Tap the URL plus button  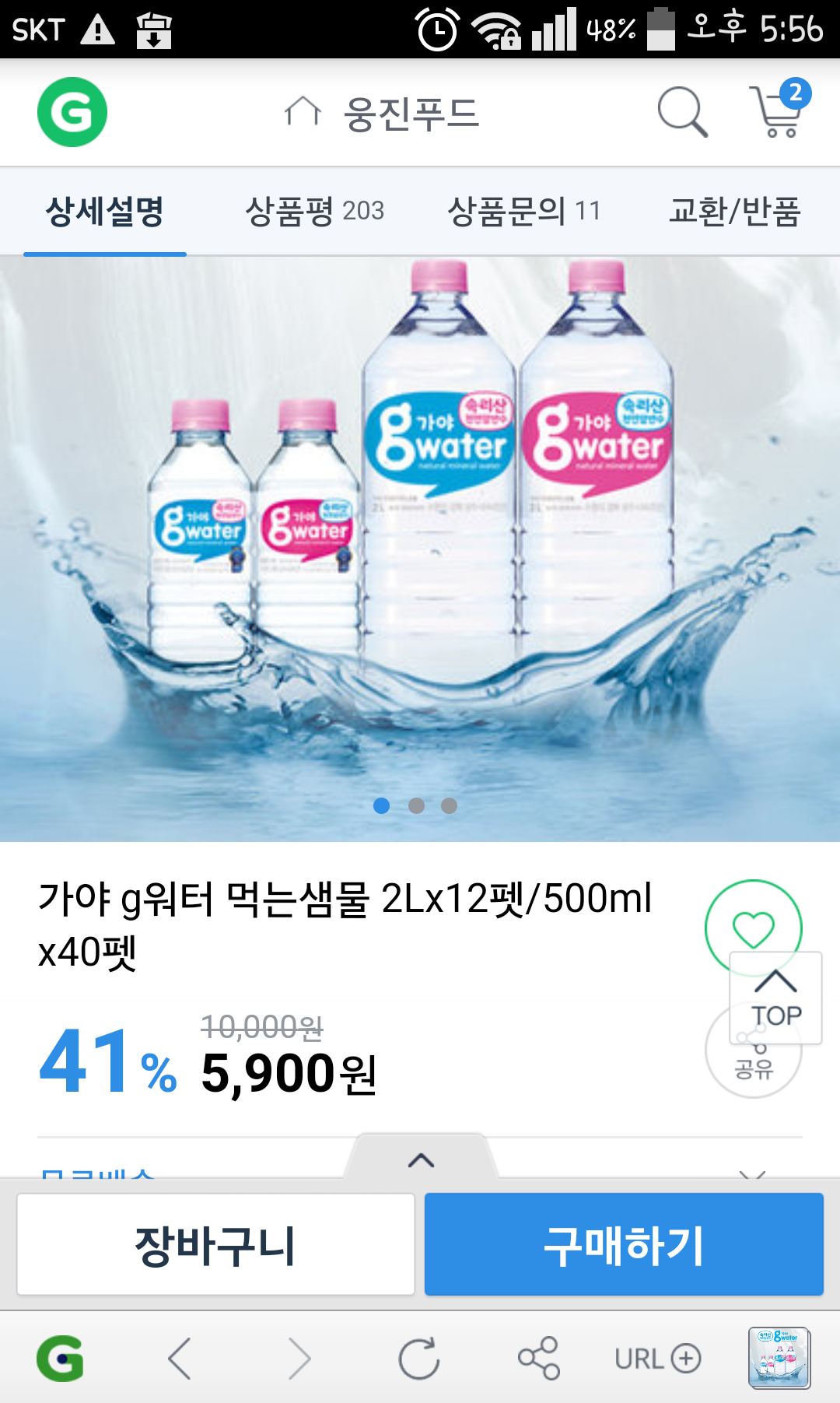pos(658,1359)
